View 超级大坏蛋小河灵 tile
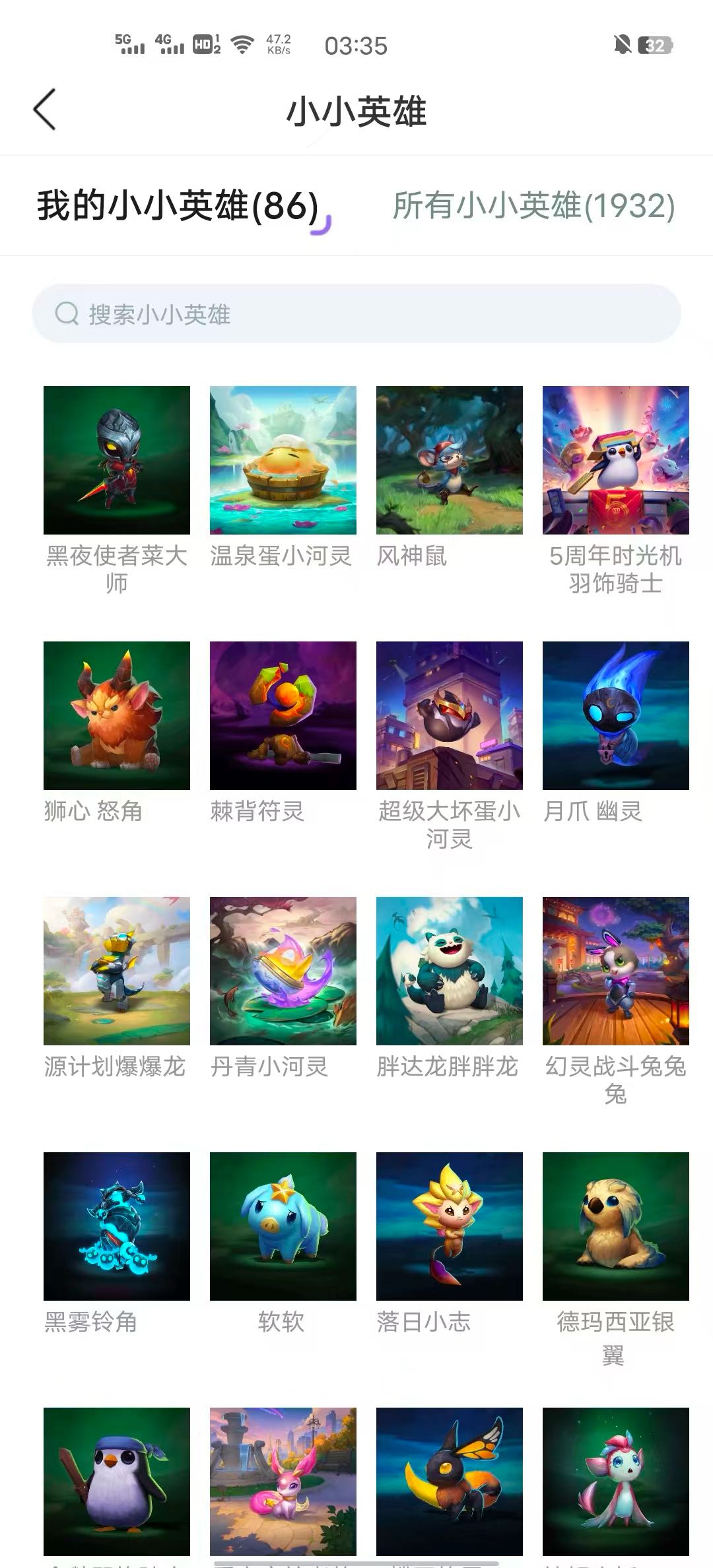713x1568 pixels. [450, 715]
